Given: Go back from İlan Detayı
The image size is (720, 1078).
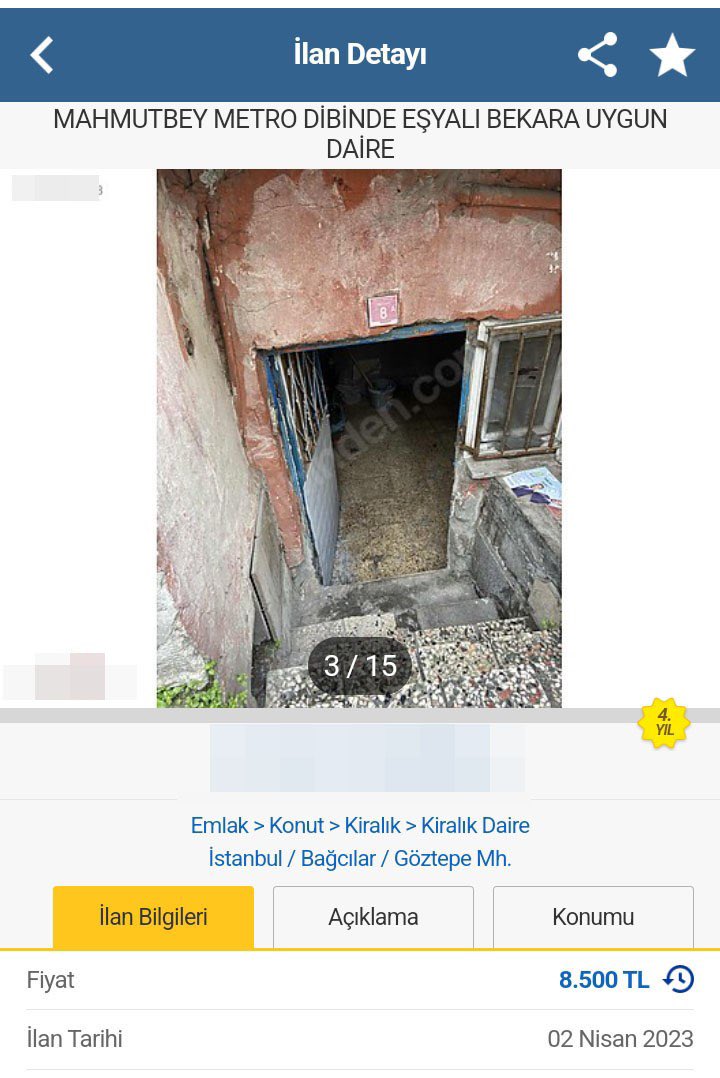Looking at the screenshot, I should pos(42,55).
